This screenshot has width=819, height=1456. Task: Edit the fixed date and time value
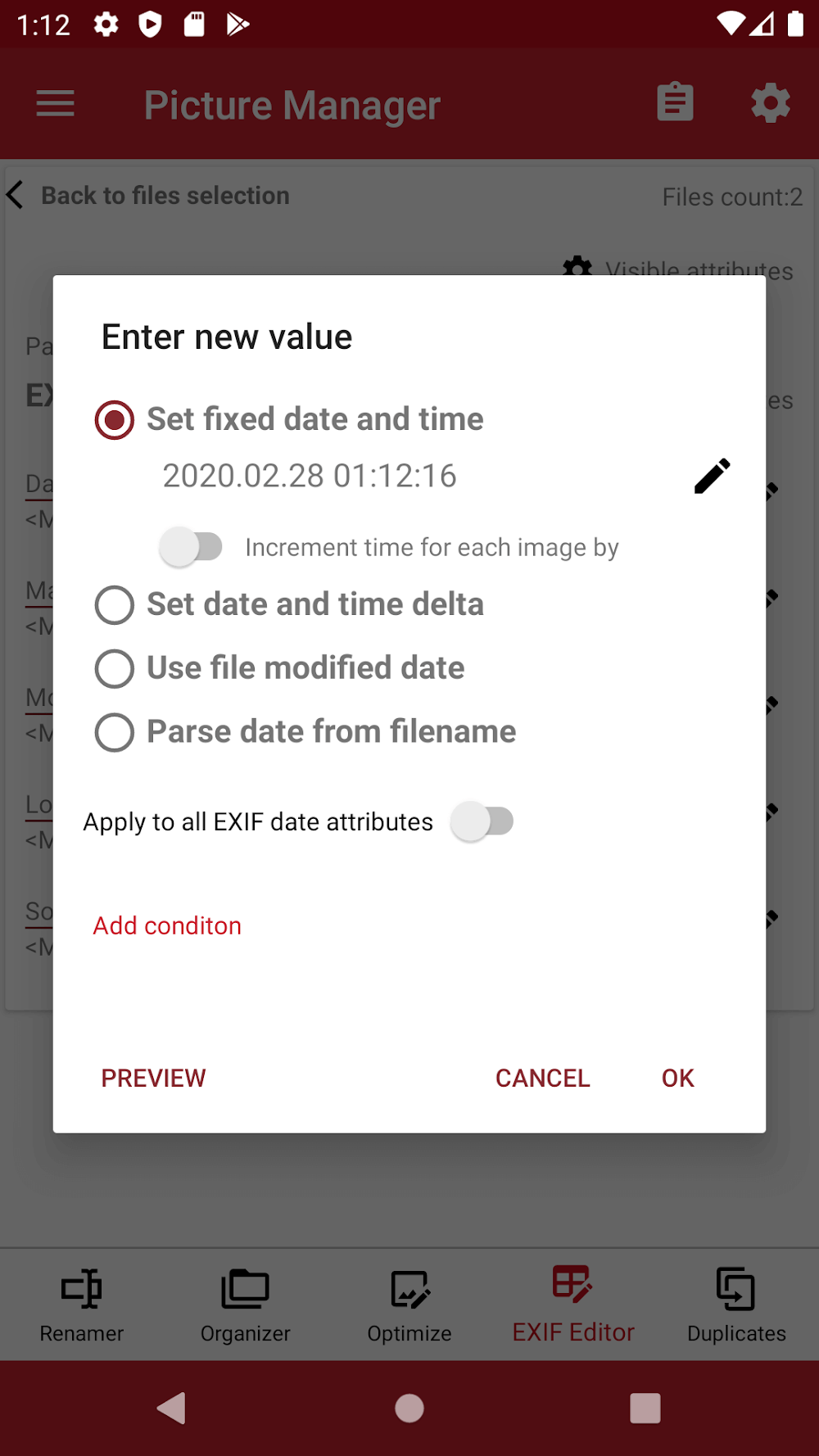pyautogui.click(x=712, y=476)
